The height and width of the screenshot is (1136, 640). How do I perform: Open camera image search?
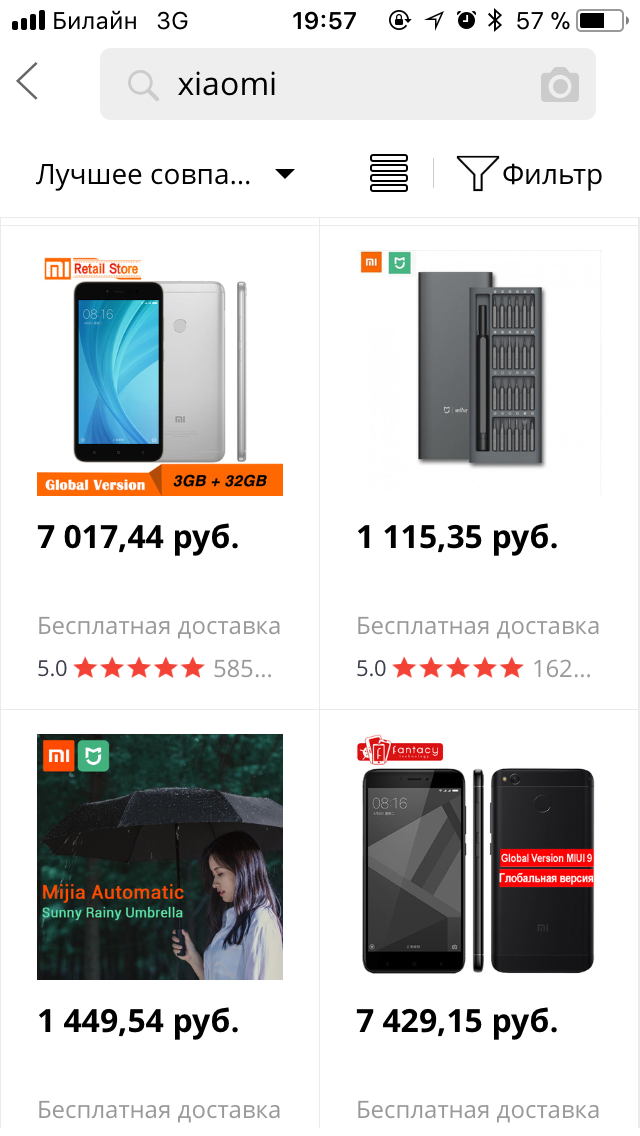coord(560,85)
